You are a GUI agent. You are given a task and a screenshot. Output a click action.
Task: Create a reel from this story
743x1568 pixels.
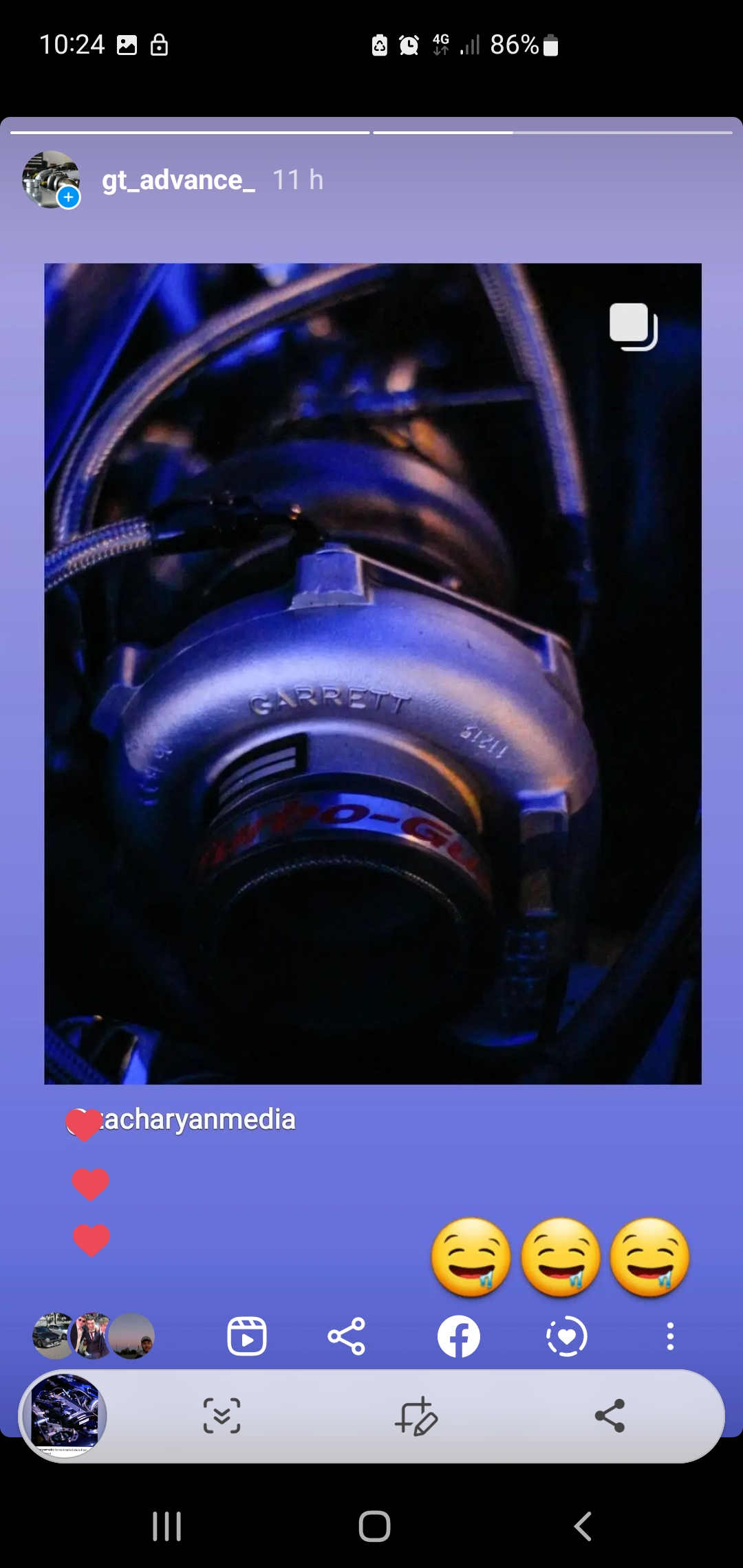[x=247, y=1336]
